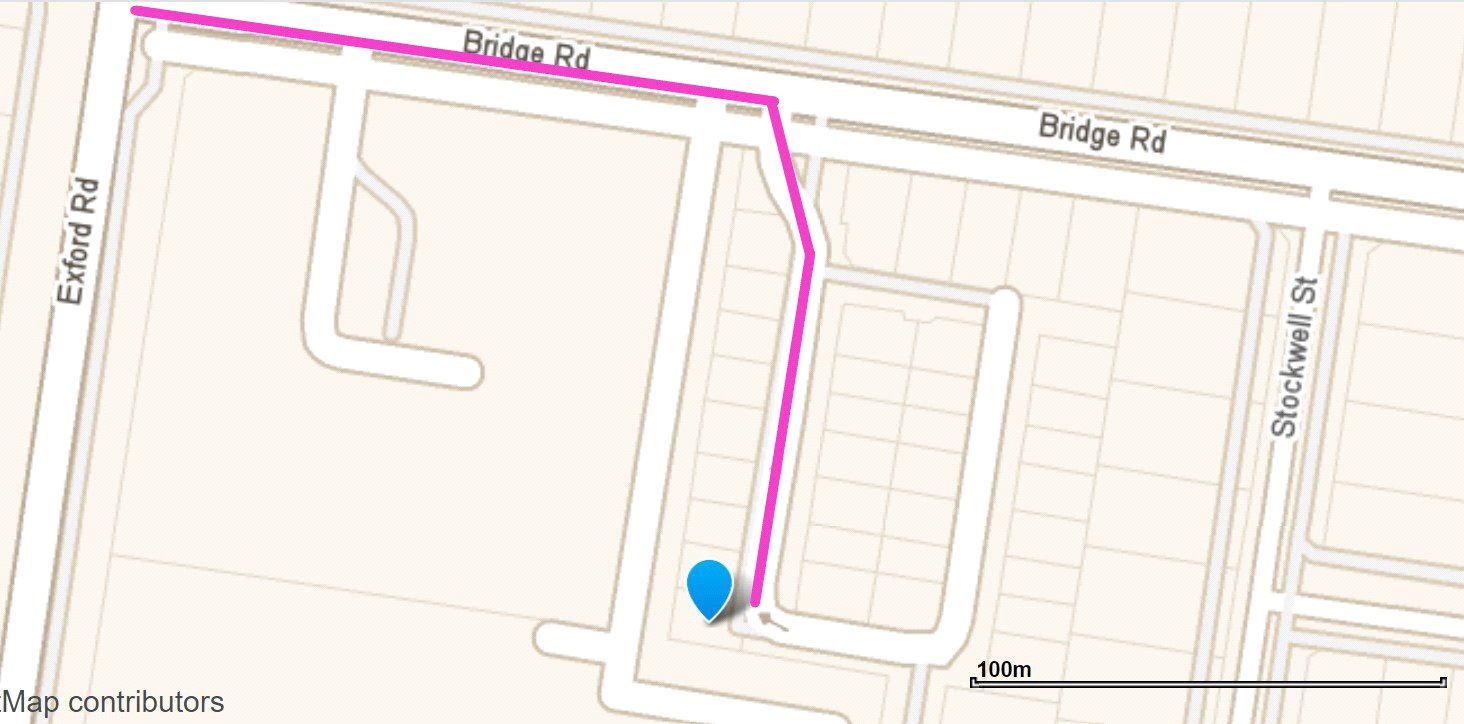1464x724 pixels.
Task: Open the Map contributors attribution link
Action: pyautogui.click(x=112, y=702)
